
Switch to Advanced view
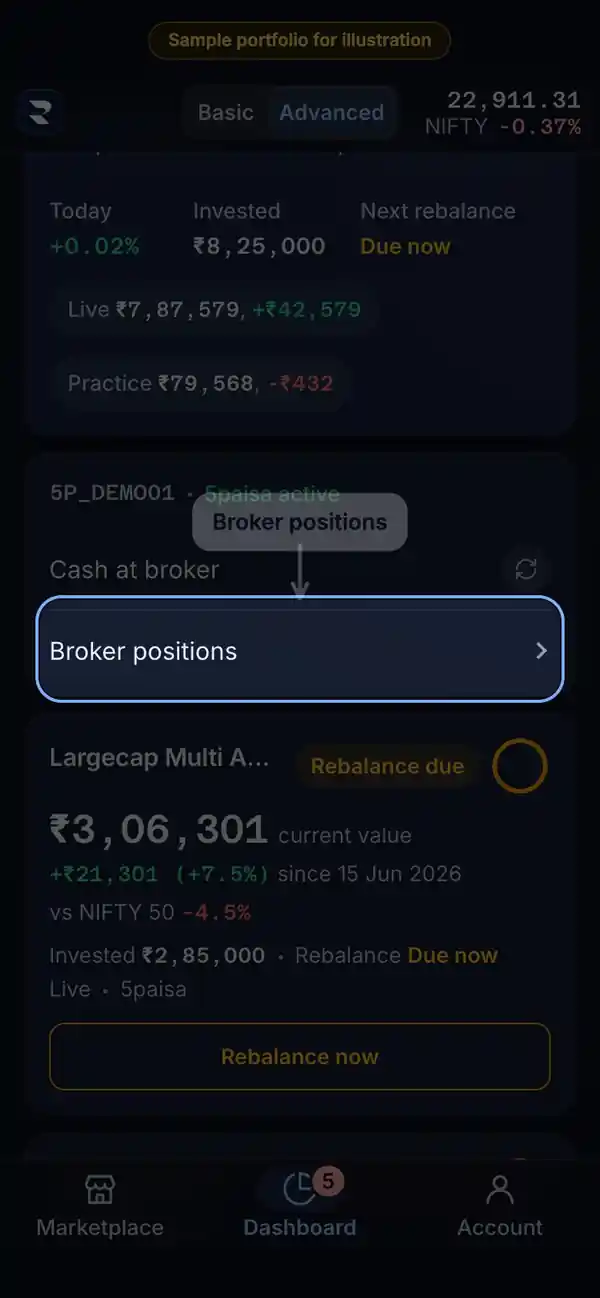click(x=331, y=112)
